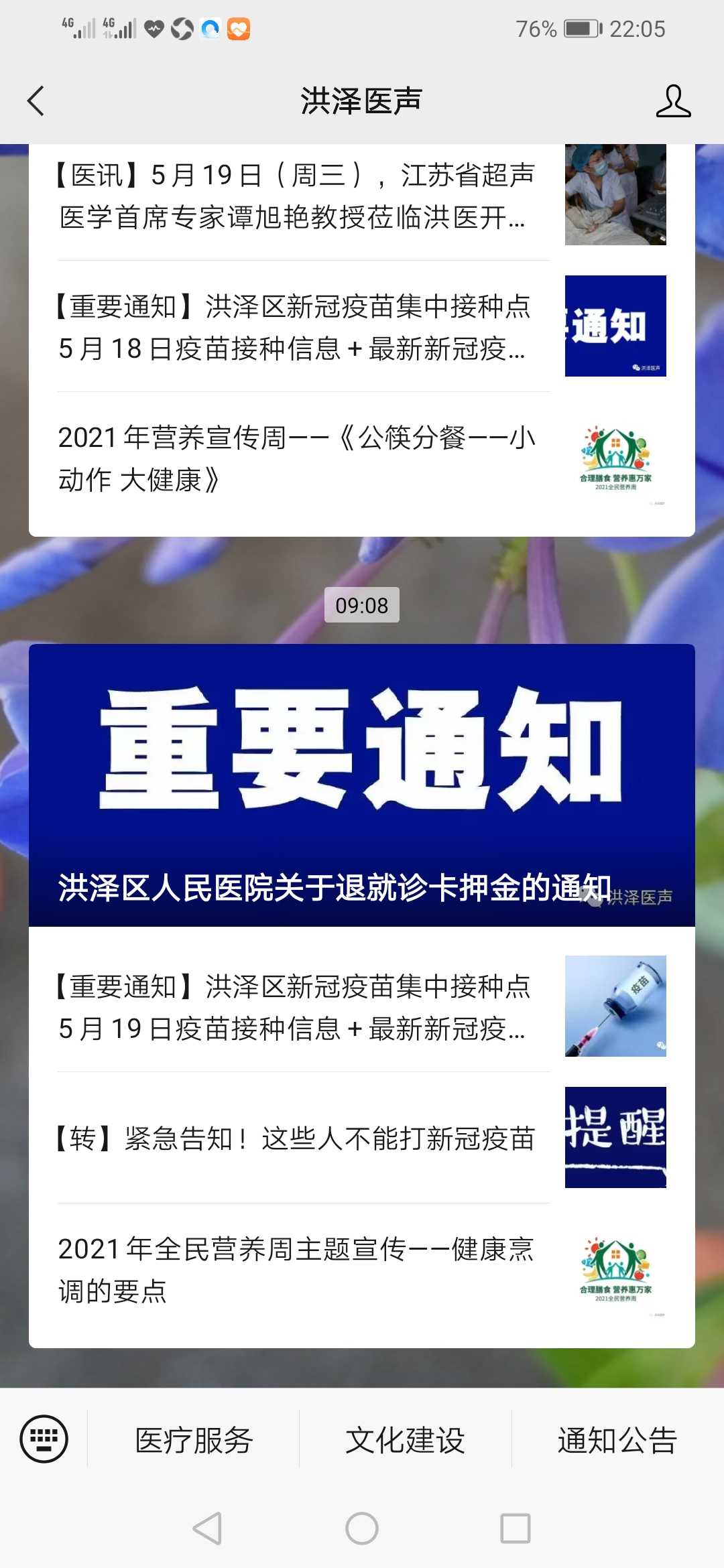724x1568 pixels.
Task: Open the recent apps view
Action: pyautogui.click(x=516, y=1528)
